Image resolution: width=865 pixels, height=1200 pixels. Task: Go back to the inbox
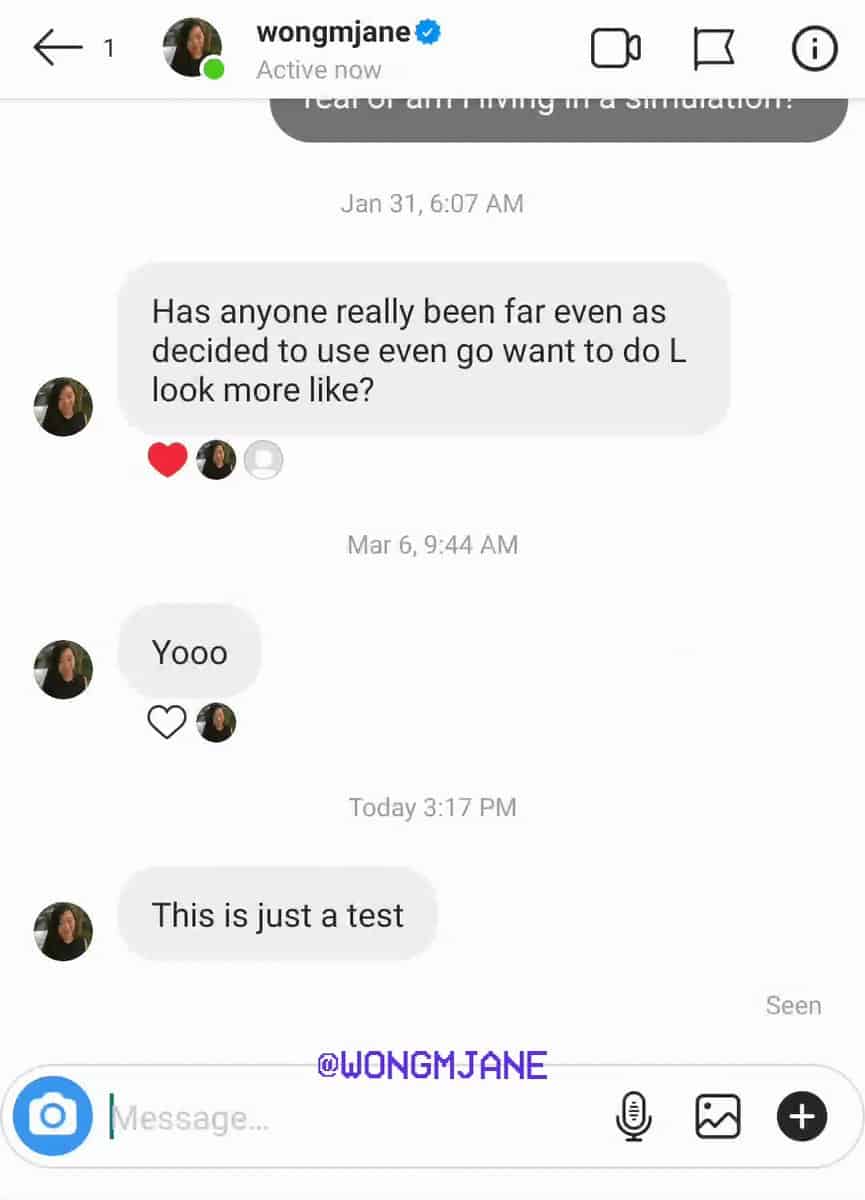[x=57, y=48]
